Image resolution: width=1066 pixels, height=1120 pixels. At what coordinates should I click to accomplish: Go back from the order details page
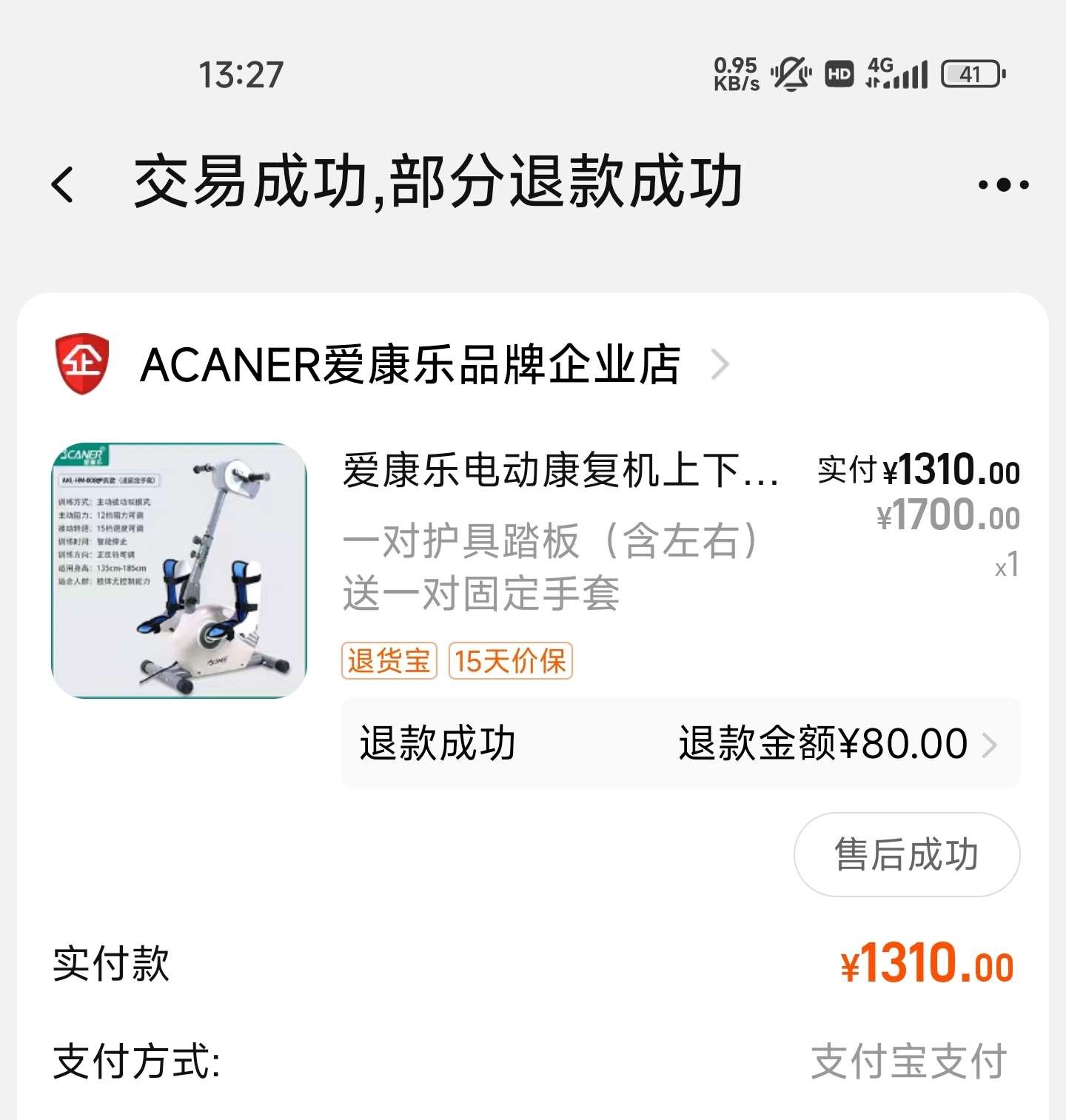[x=64, y=184]
